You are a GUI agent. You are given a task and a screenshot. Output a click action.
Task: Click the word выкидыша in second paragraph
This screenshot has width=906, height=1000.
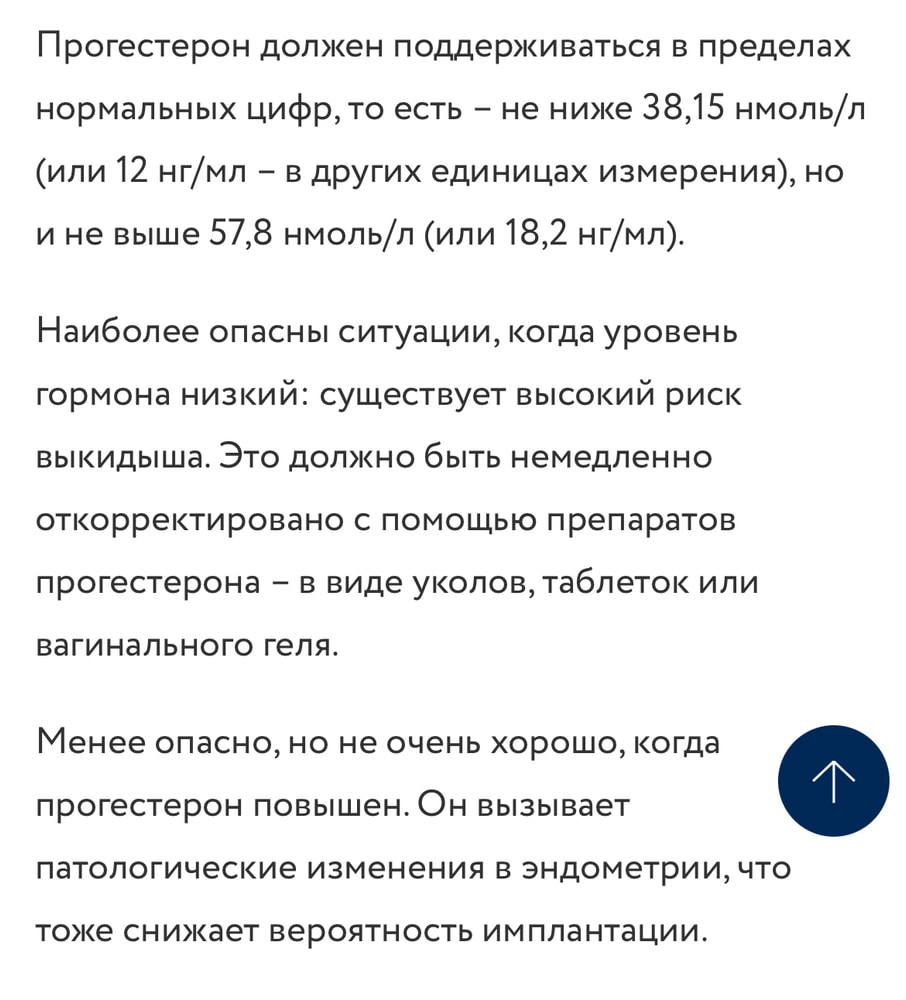(110, 457)
